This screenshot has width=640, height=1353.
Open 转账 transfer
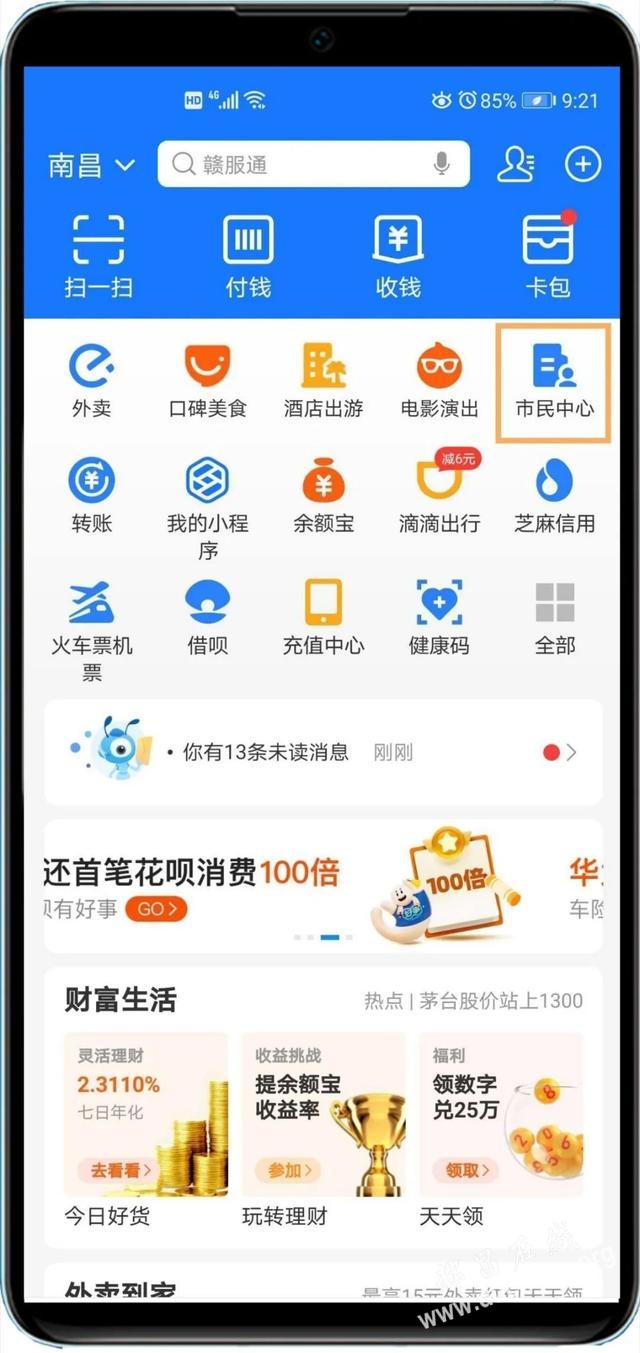coord(91,496)
